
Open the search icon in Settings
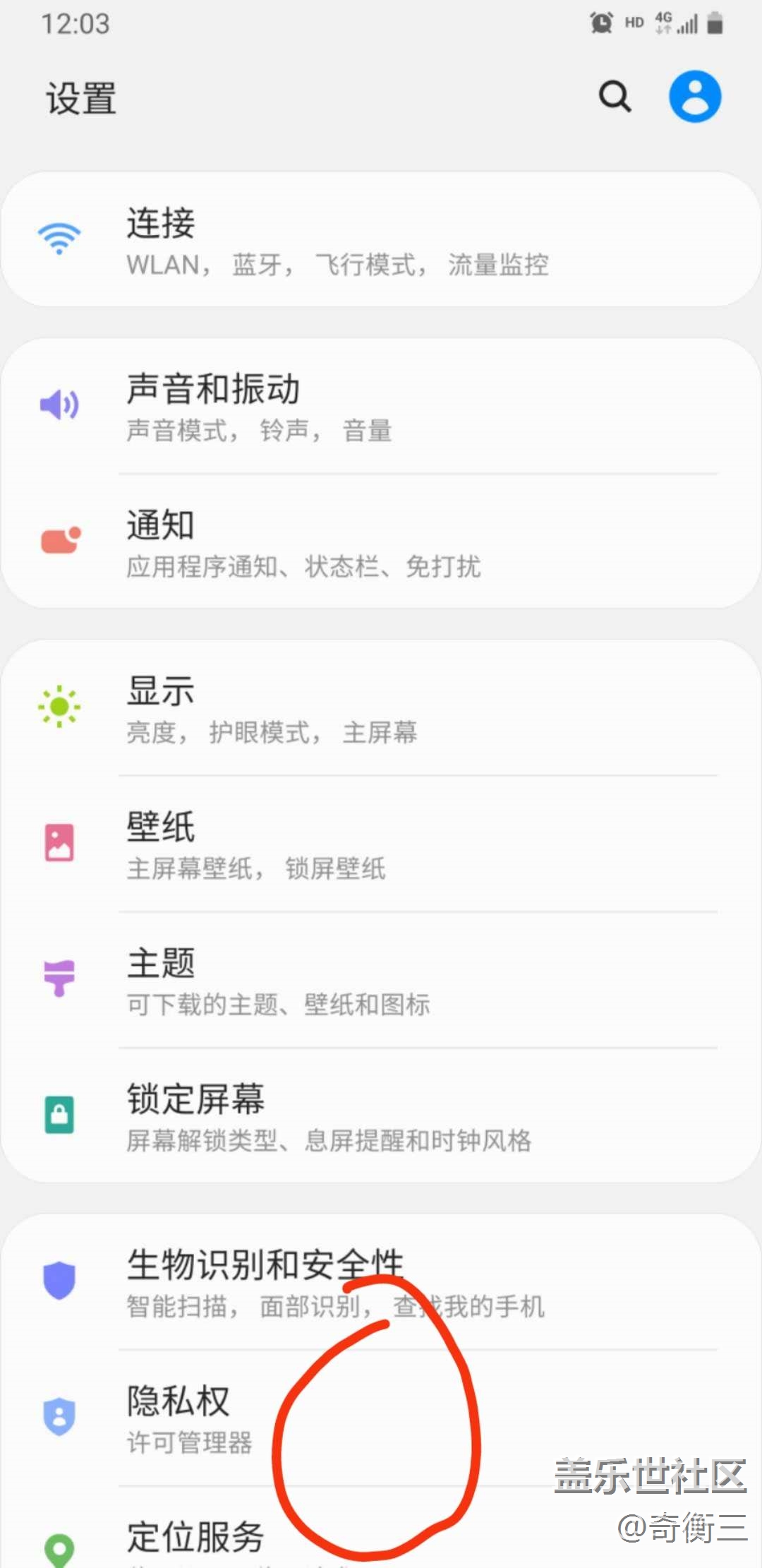615,96
